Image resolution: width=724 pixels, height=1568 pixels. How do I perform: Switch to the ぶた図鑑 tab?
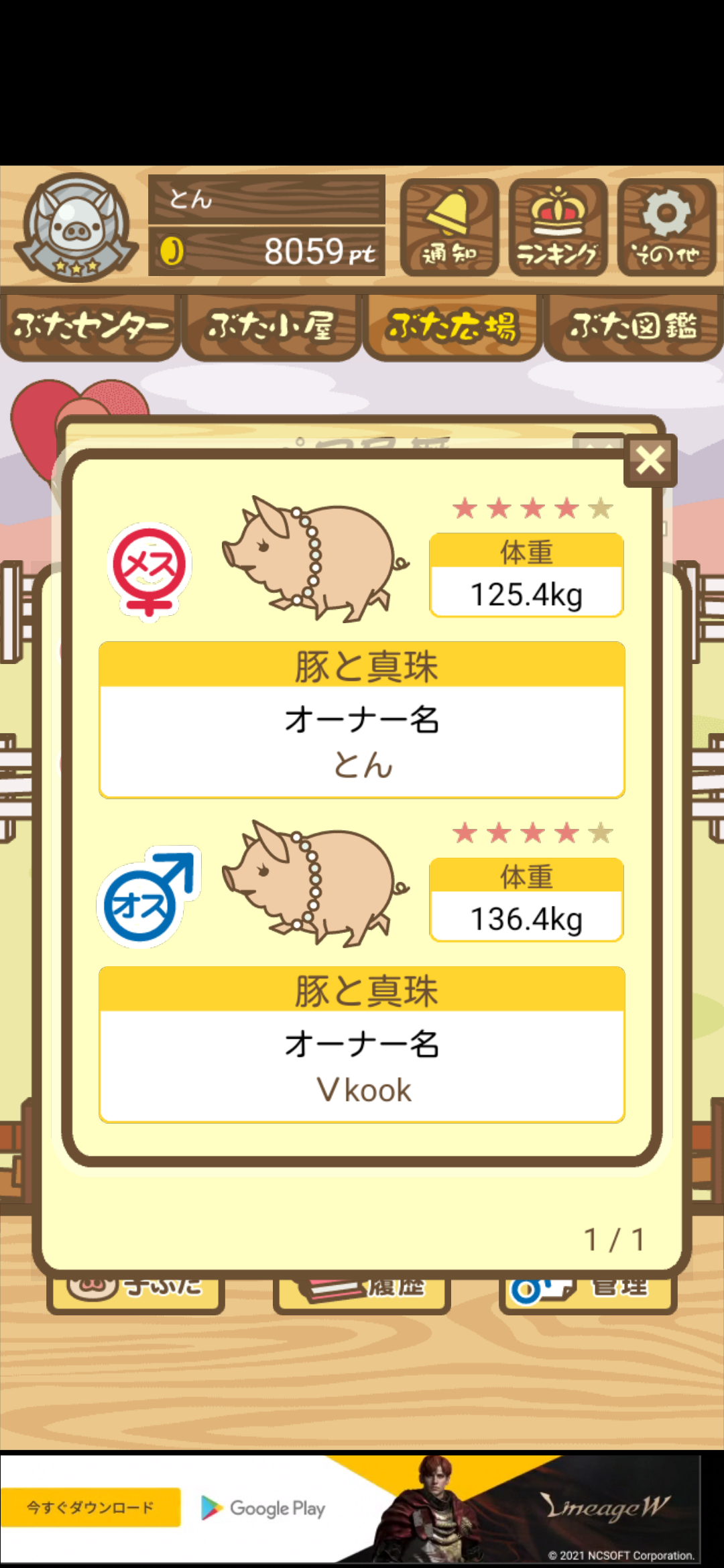[633, 328]
